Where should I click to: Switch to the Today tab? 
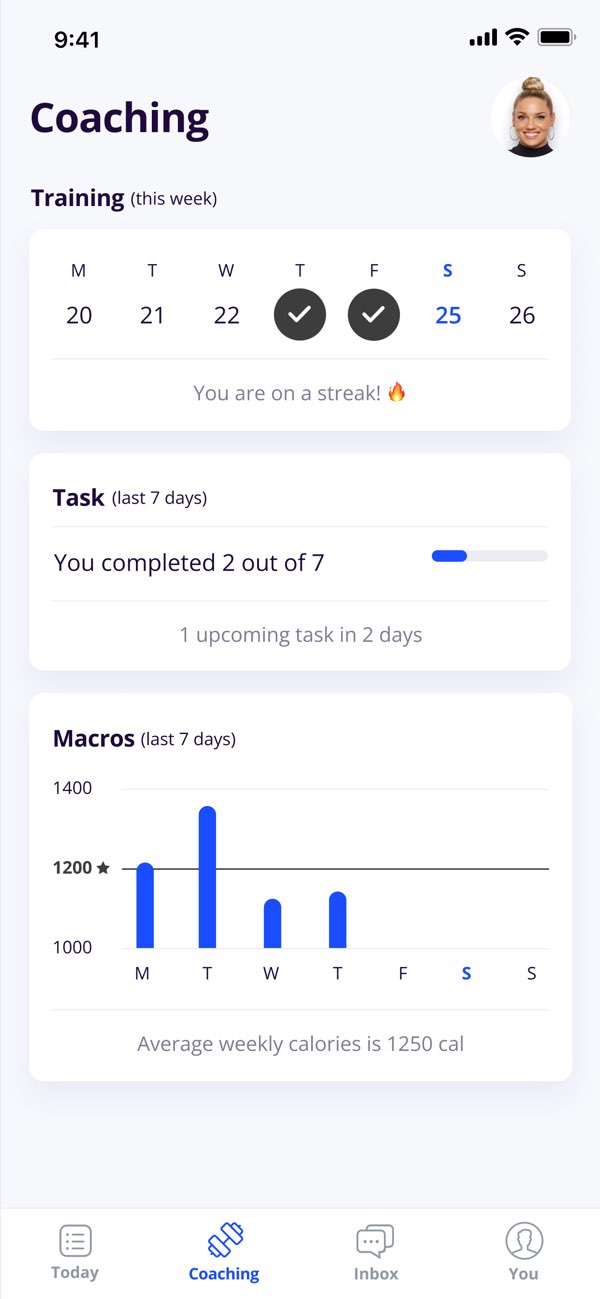(x=75, y=1252)
